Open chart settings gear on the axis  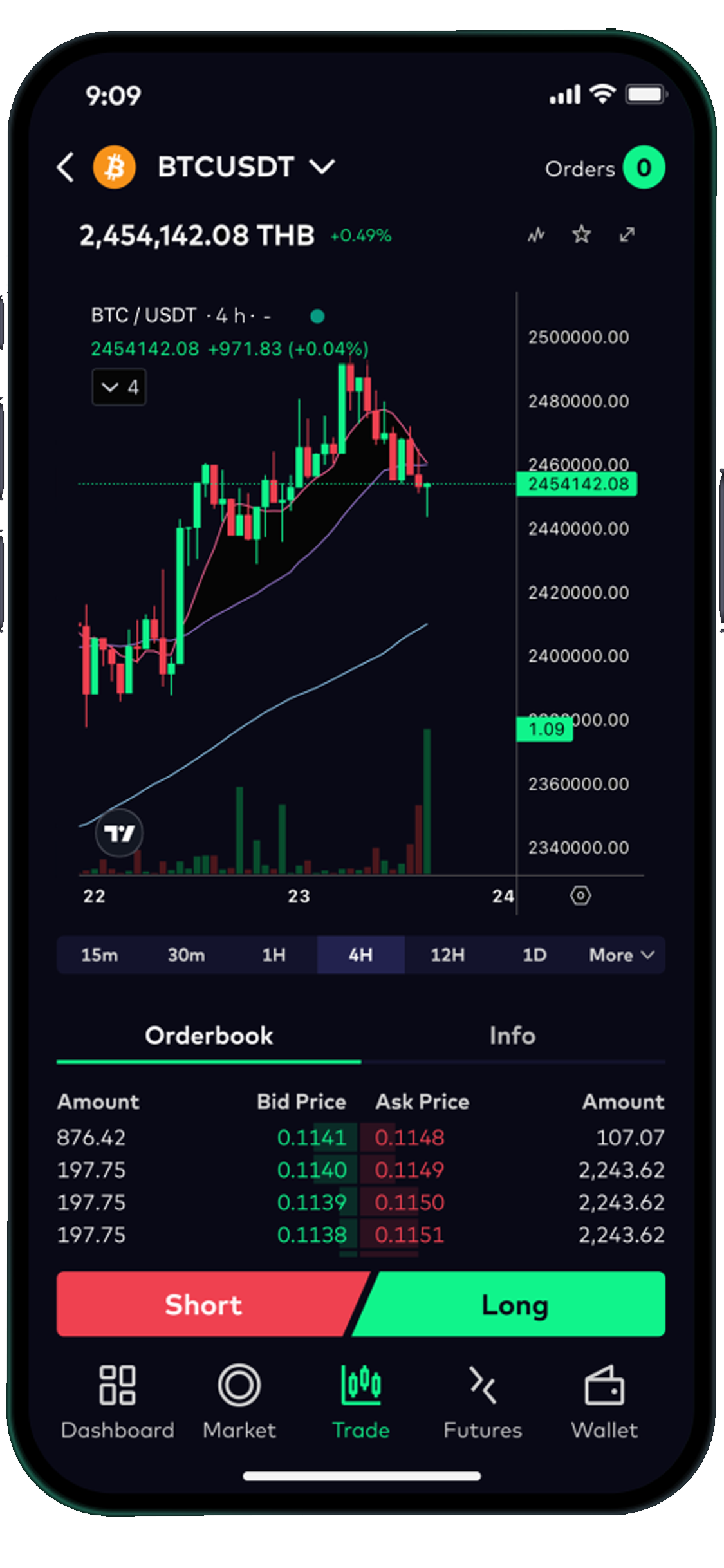[580, 895]
